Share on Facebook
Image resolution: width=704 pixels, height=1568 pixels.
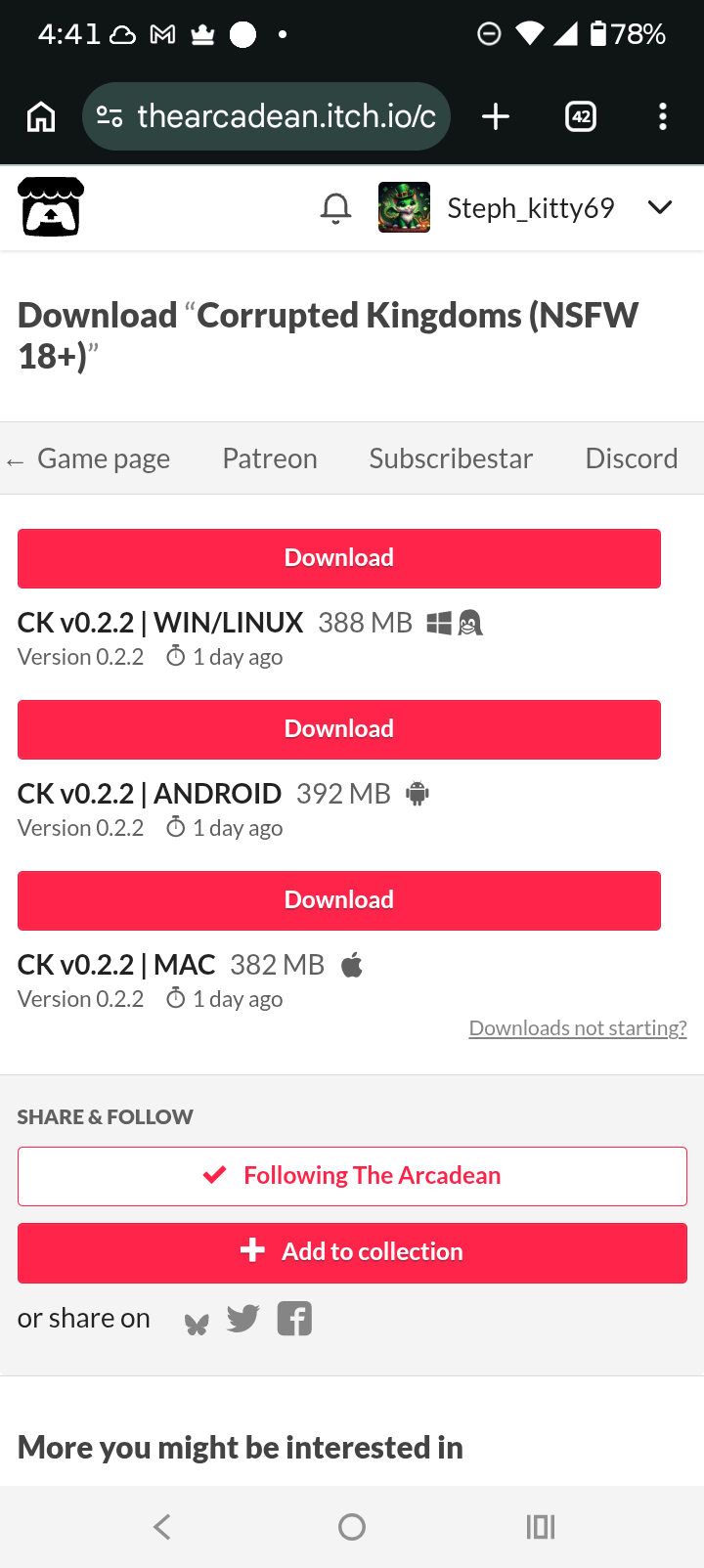coord(294,1319)
